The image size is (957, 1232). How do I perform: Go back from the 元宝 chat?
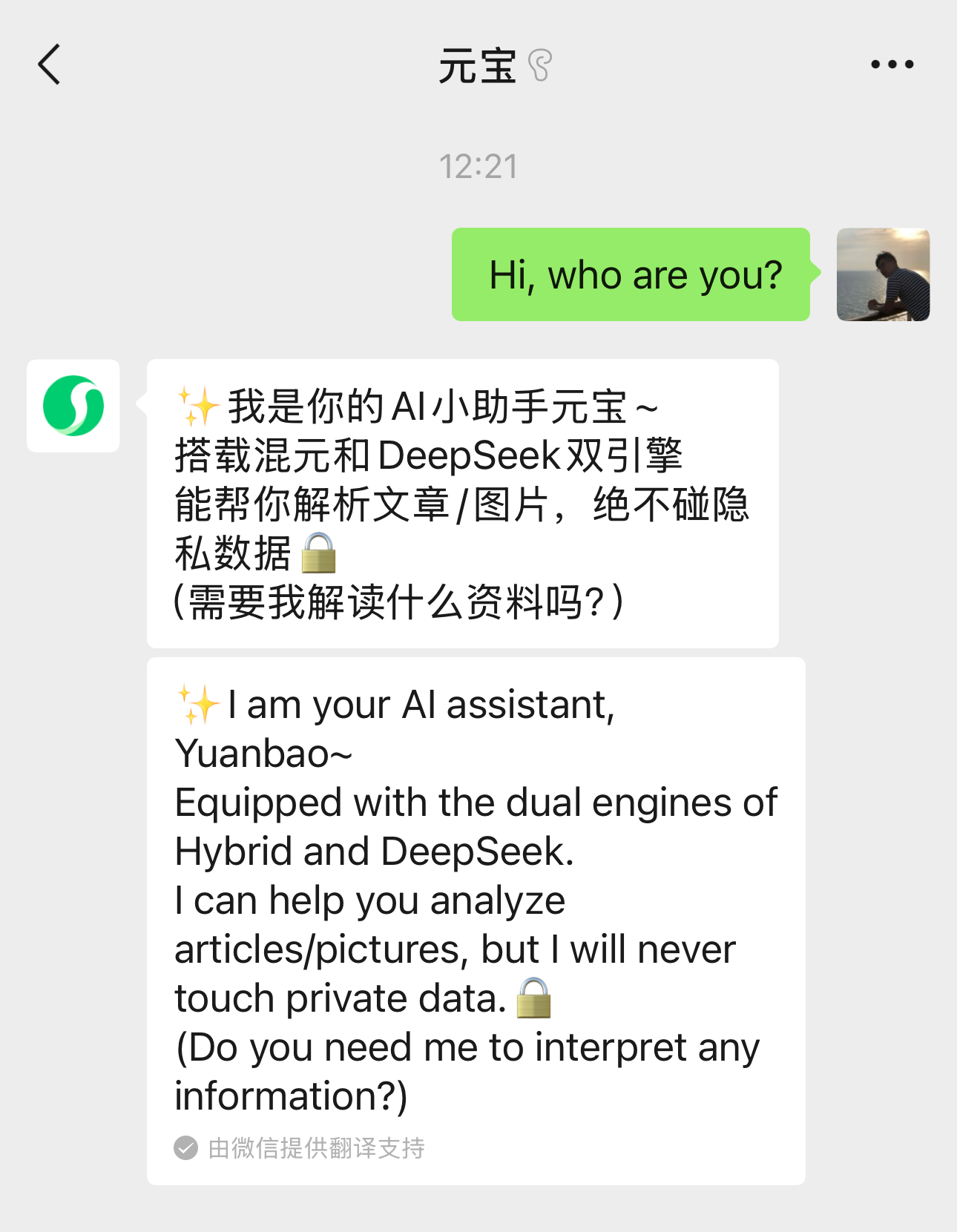(x=49, y=65)
